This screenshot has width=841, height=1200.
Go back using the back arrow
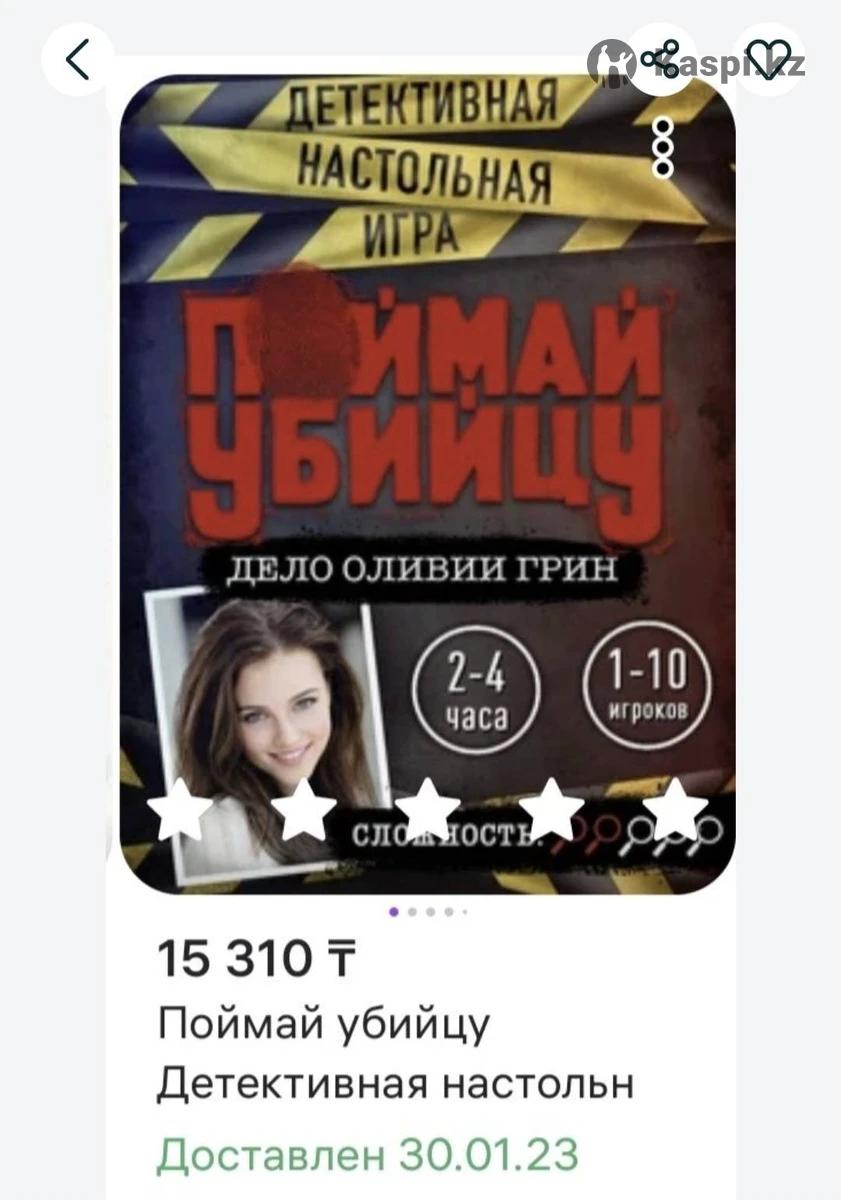coord(77,59)
